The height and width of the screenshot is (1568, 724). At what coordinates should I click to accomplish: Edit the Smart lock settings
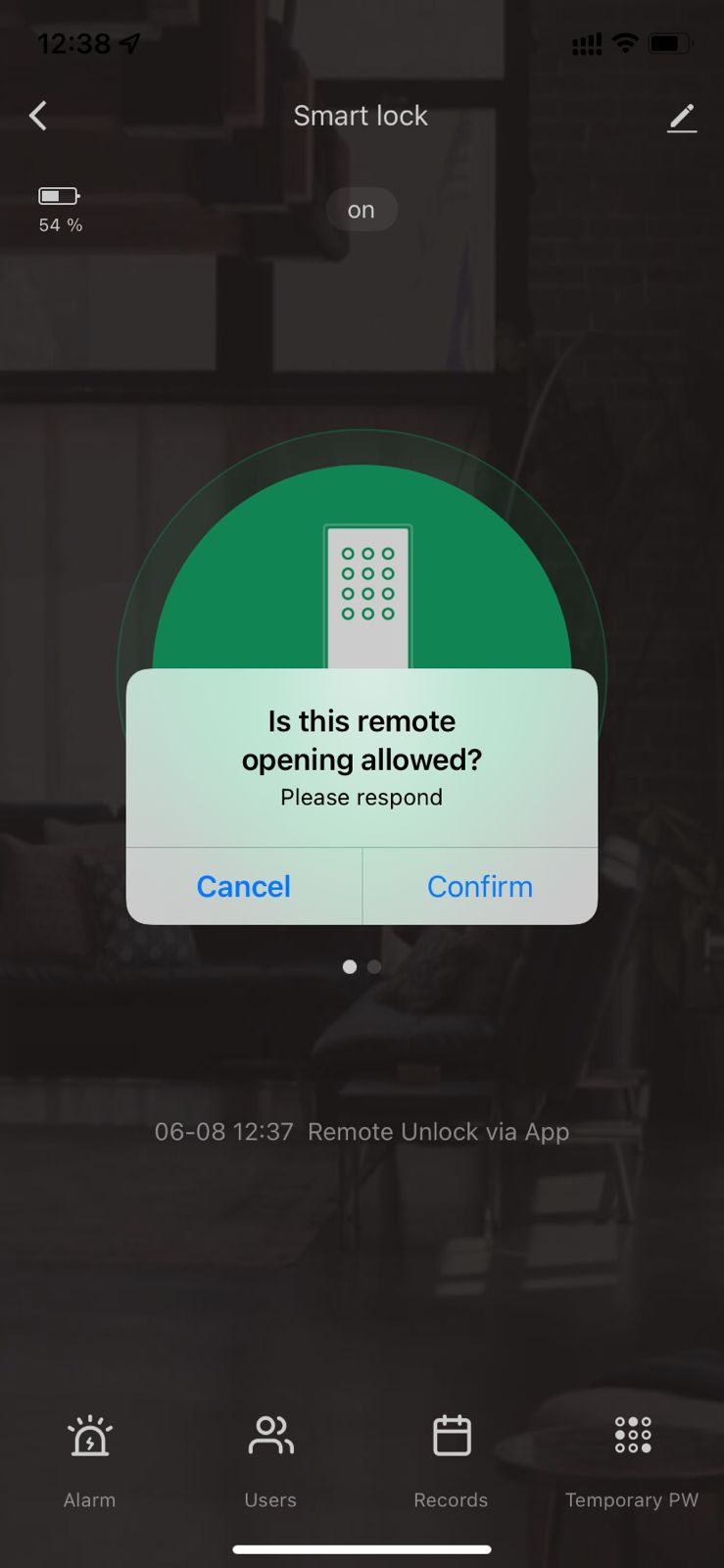(682, 118)
